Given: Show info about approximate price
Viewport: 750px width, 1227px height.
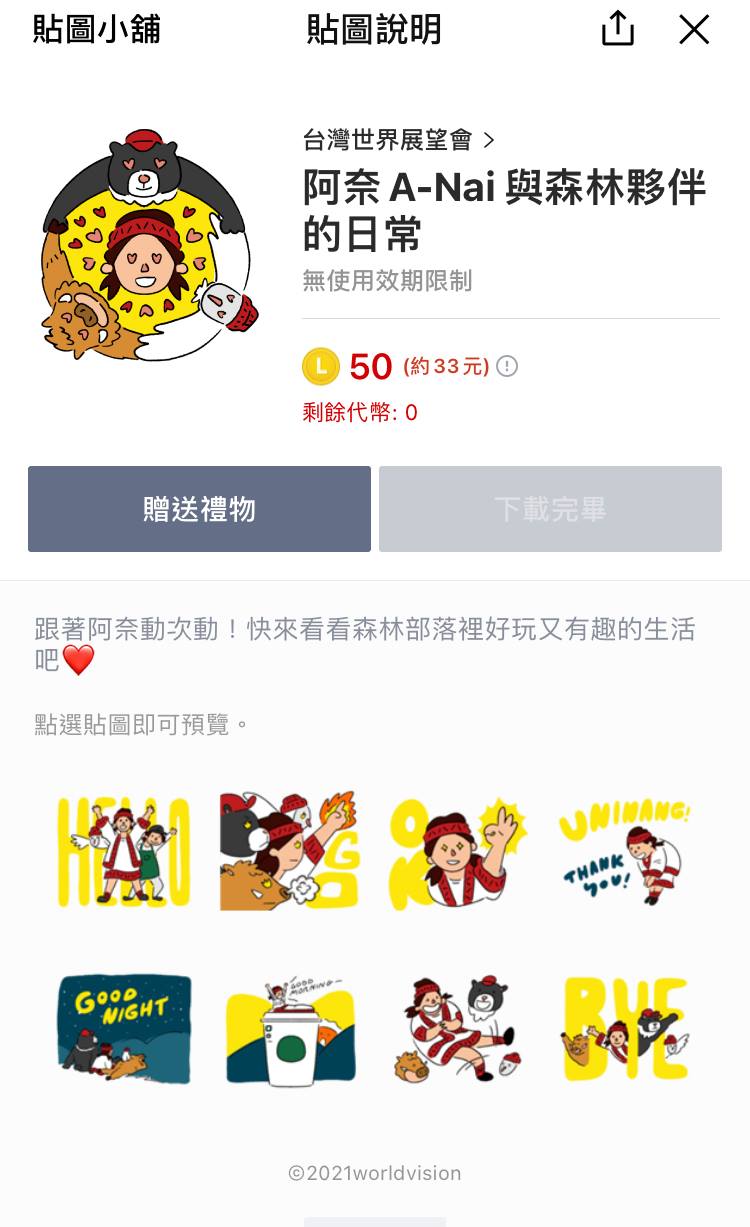Looking at the screenshot, I should tap(508, 366).
